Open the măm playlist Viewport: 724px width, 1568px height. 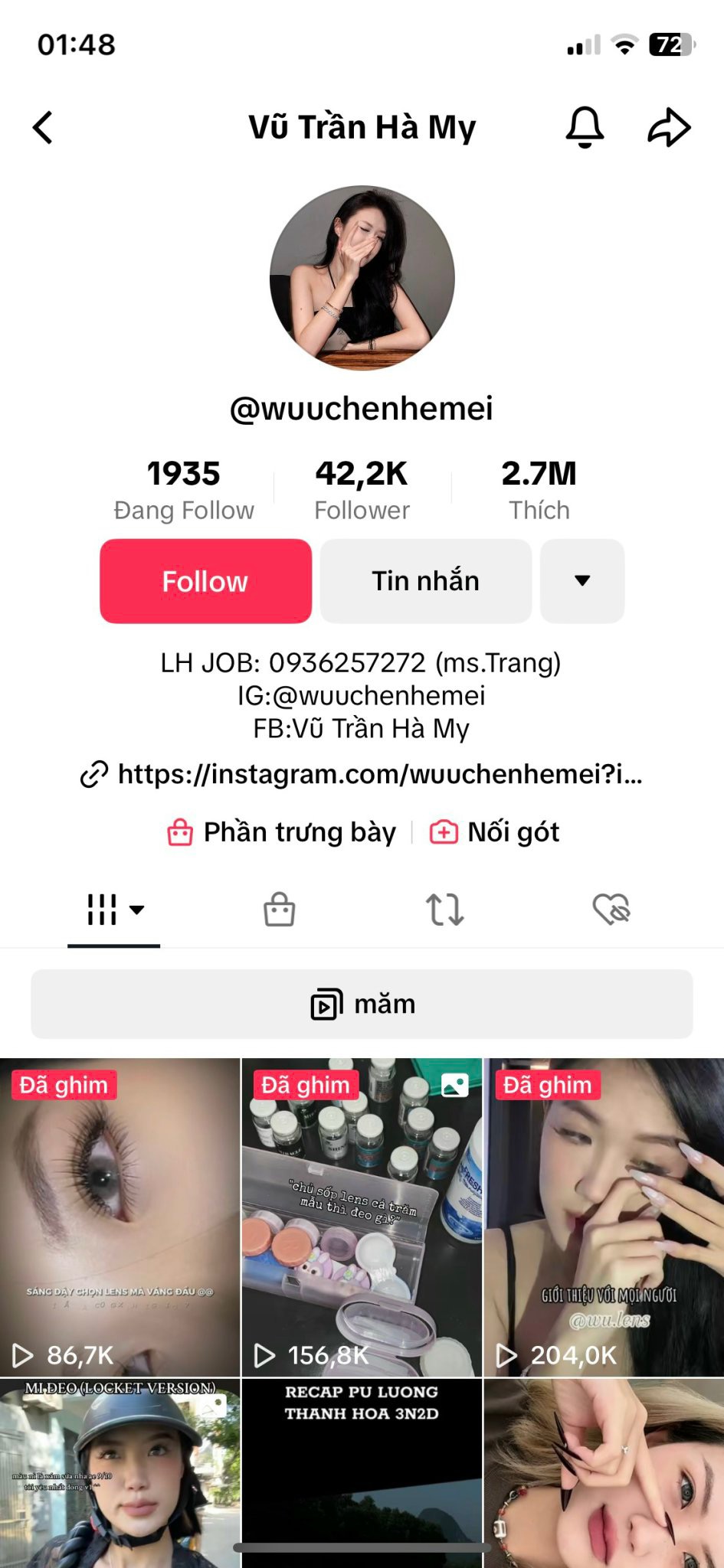[362, 1004]
